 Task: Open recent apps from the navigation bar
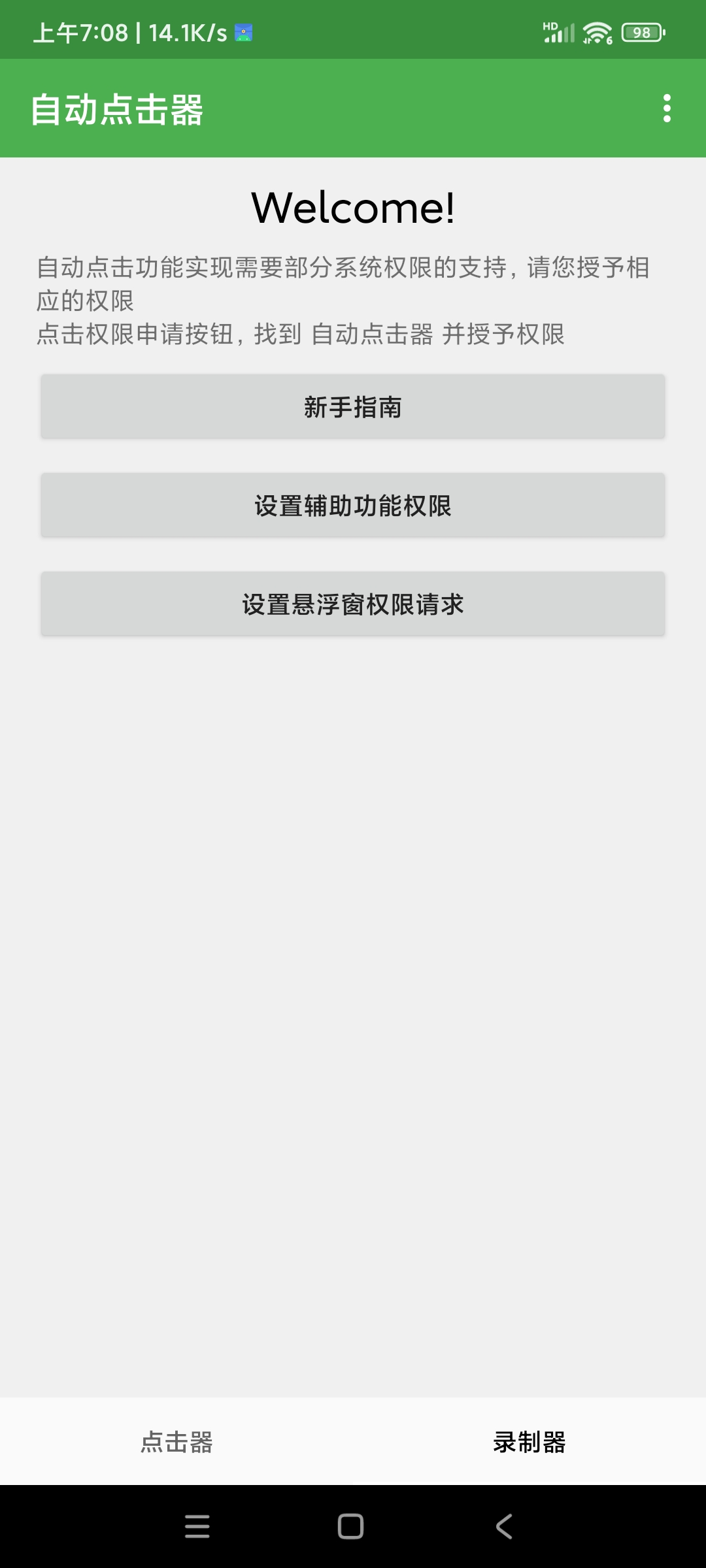pyautogui.click(x=197, y=1527)
